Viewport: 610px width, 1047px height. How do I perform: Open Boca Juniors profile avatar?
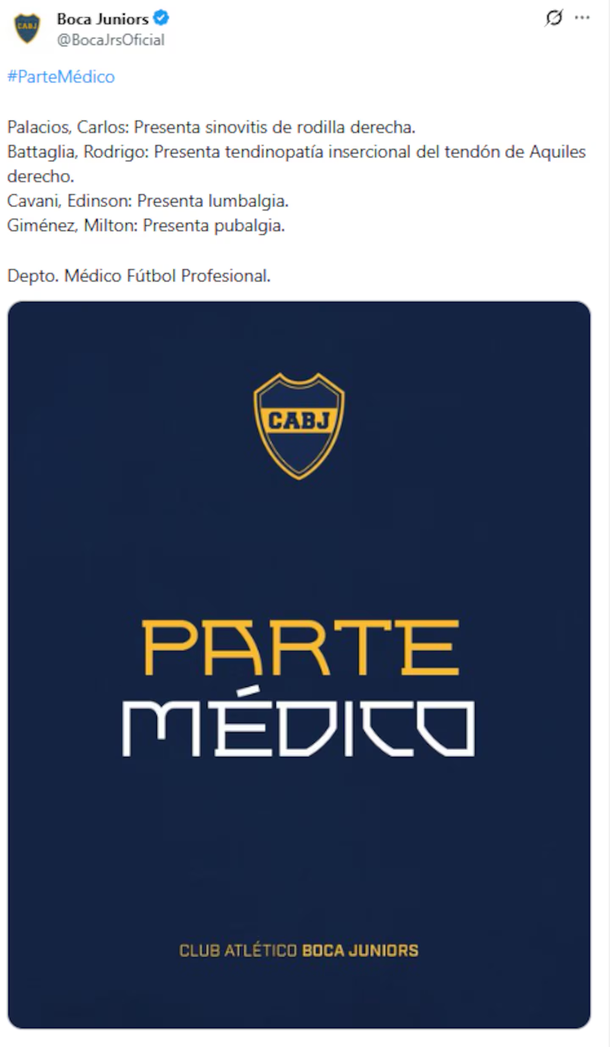[27, 28]
